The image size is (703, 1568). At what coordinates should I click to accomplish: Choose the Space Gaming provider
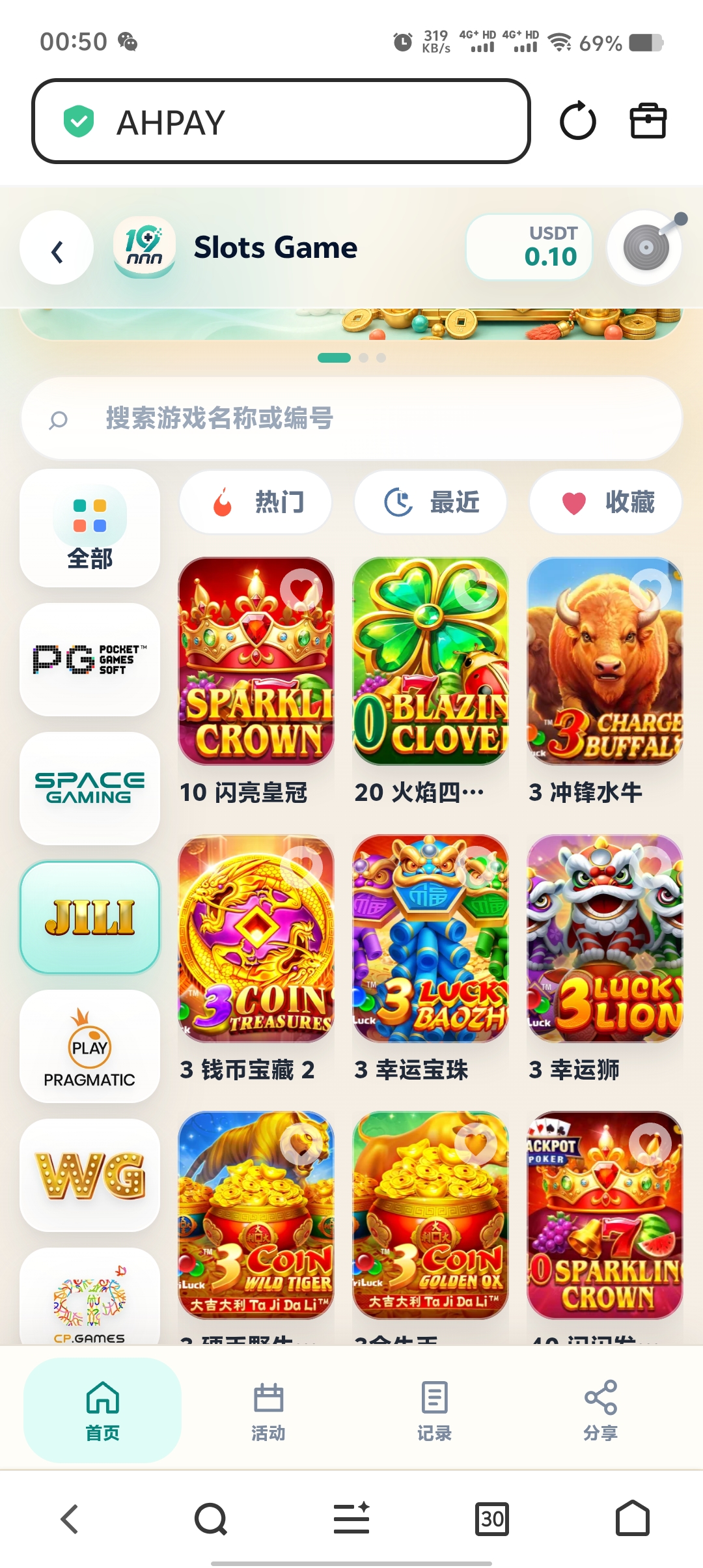click(90, 789)
